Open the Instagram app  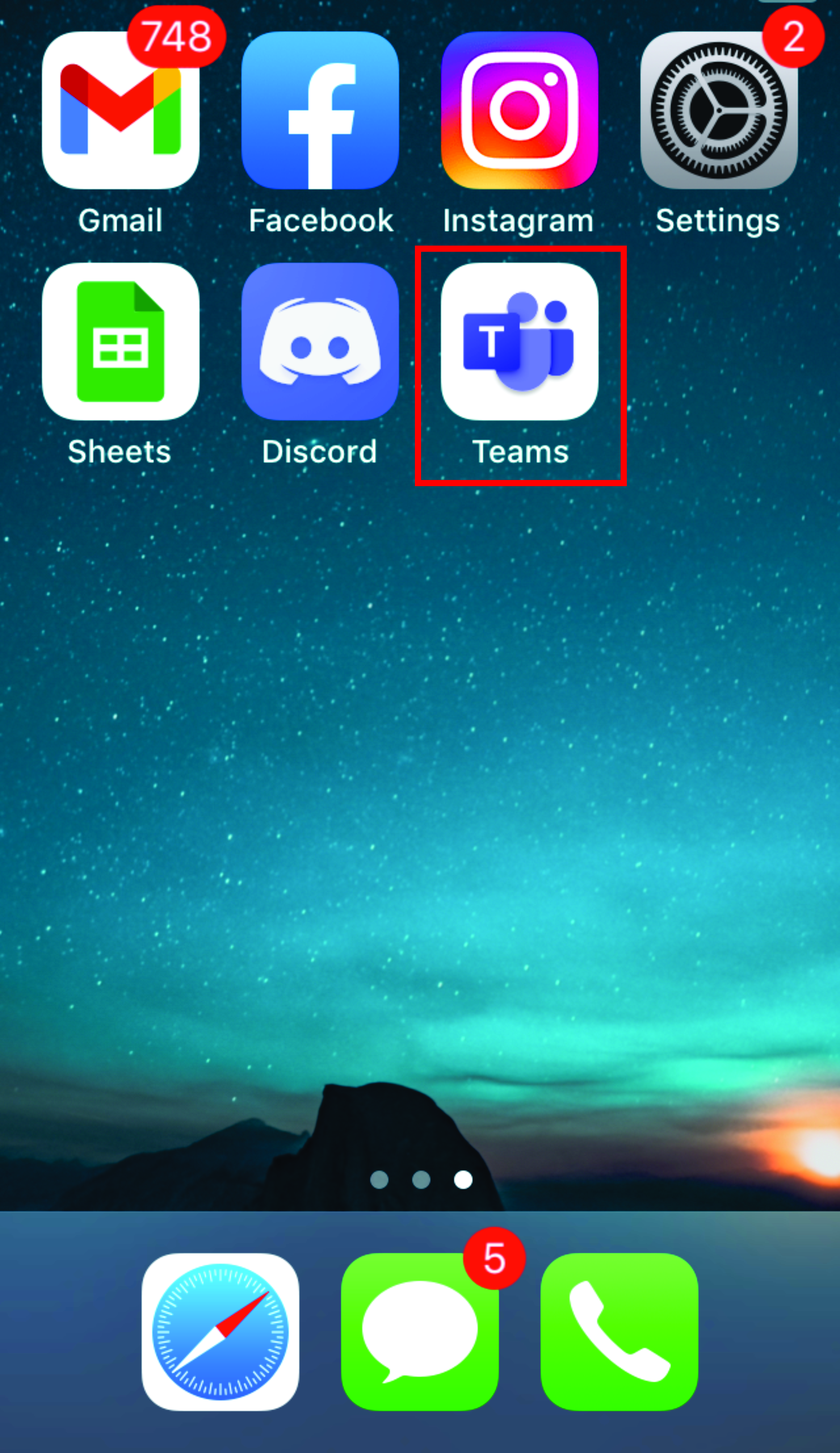coord(519,111)
